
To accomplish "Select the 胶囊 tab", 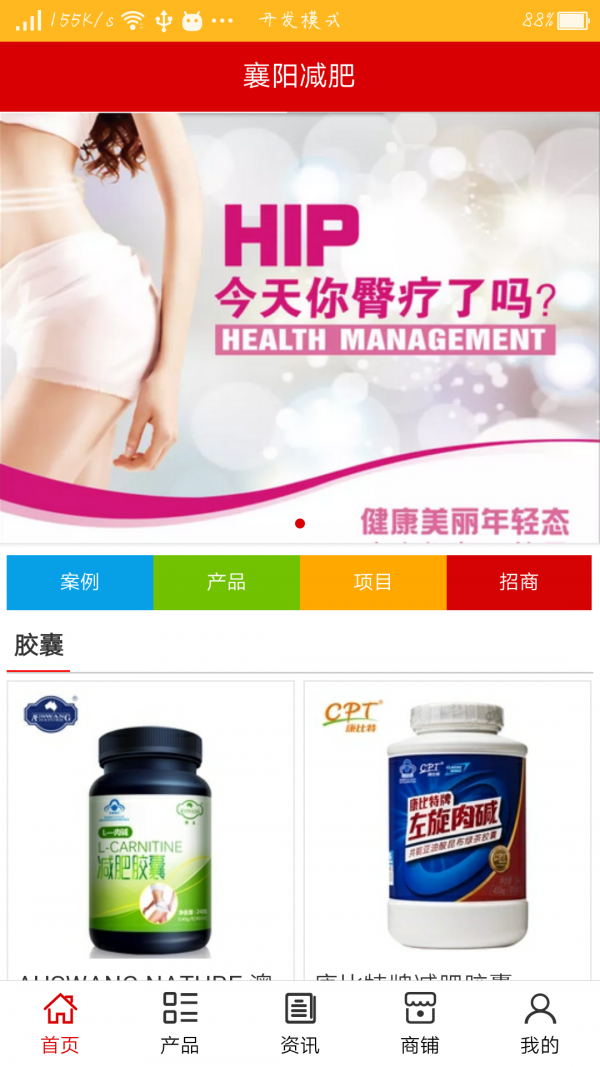I will tap(39, 646).
